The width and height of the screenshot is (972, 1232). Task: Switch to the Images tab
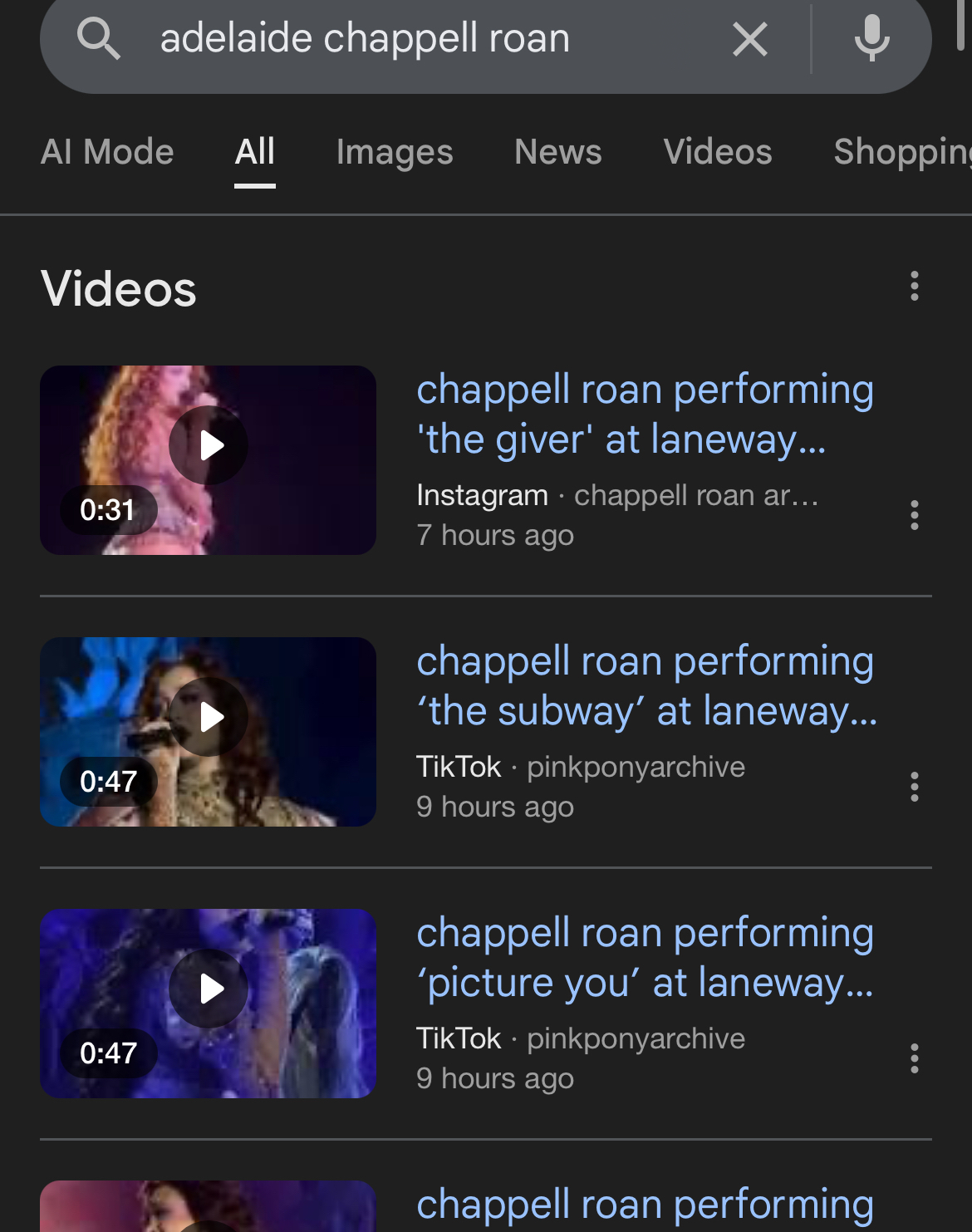pos(395,152)
